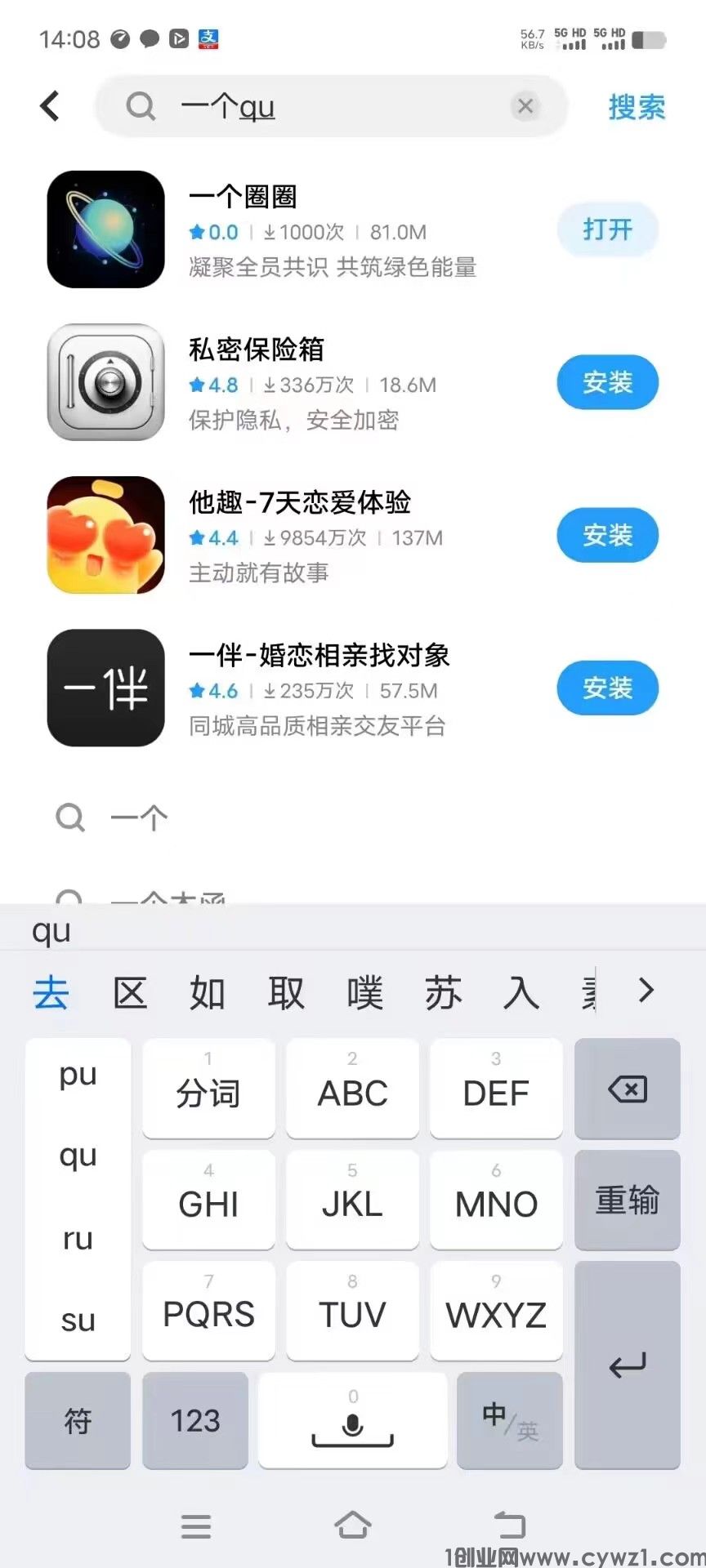Select the qu pinyin candidate
Screen dimensions: 706x1568
point(76,1156)
